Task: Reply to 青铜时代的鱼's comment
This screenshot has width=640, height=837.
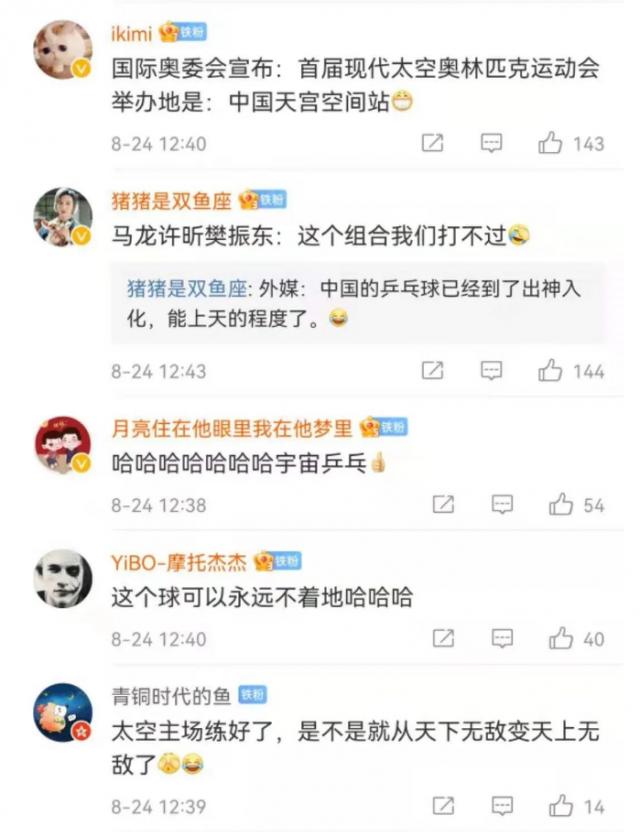Action: click(x=502, y=806)
